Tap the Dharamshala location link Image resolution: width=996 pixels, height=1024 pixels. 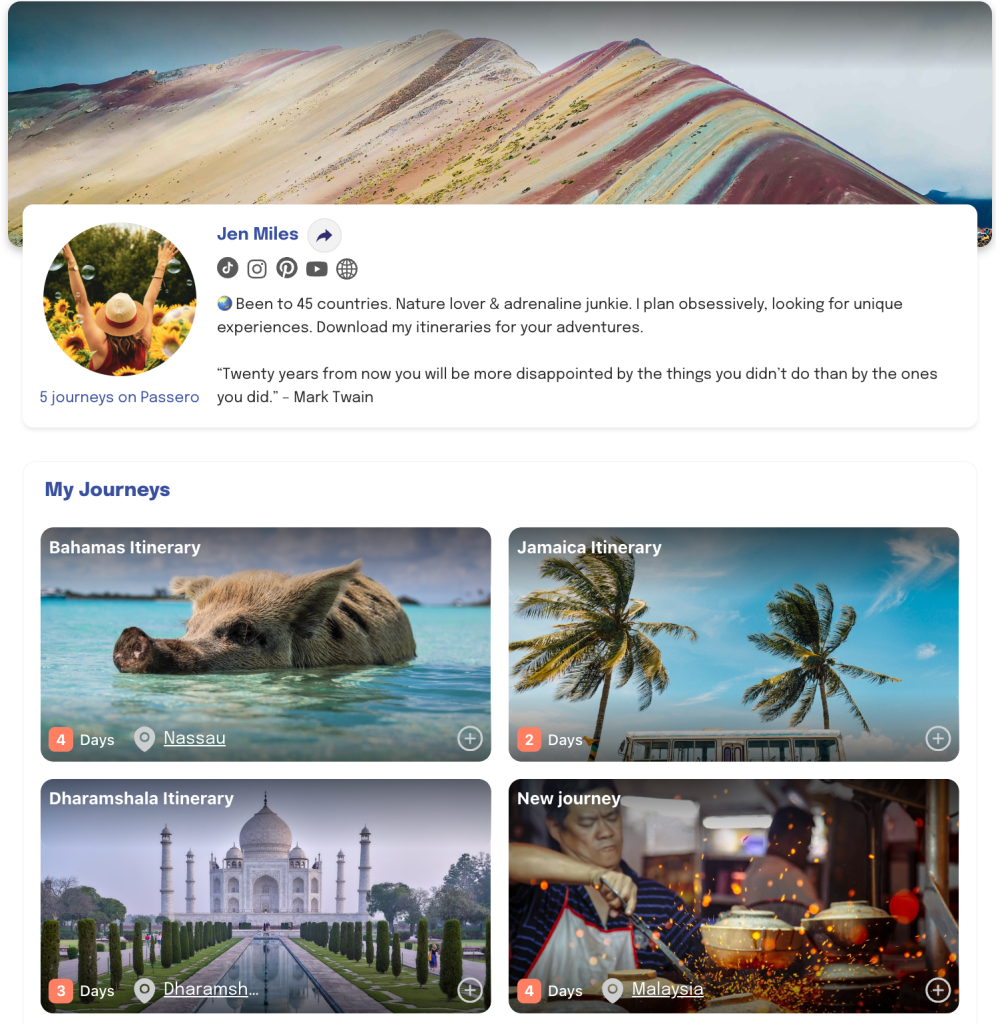(x=210, y=989)
